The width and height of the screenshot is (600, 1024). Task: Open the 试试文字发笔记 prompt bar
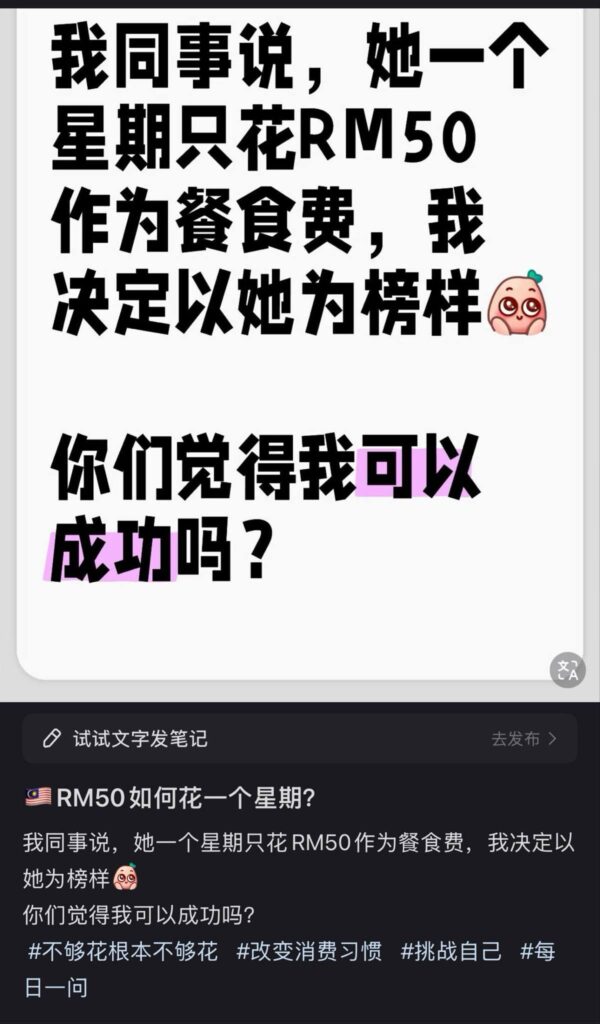point(140,739)
